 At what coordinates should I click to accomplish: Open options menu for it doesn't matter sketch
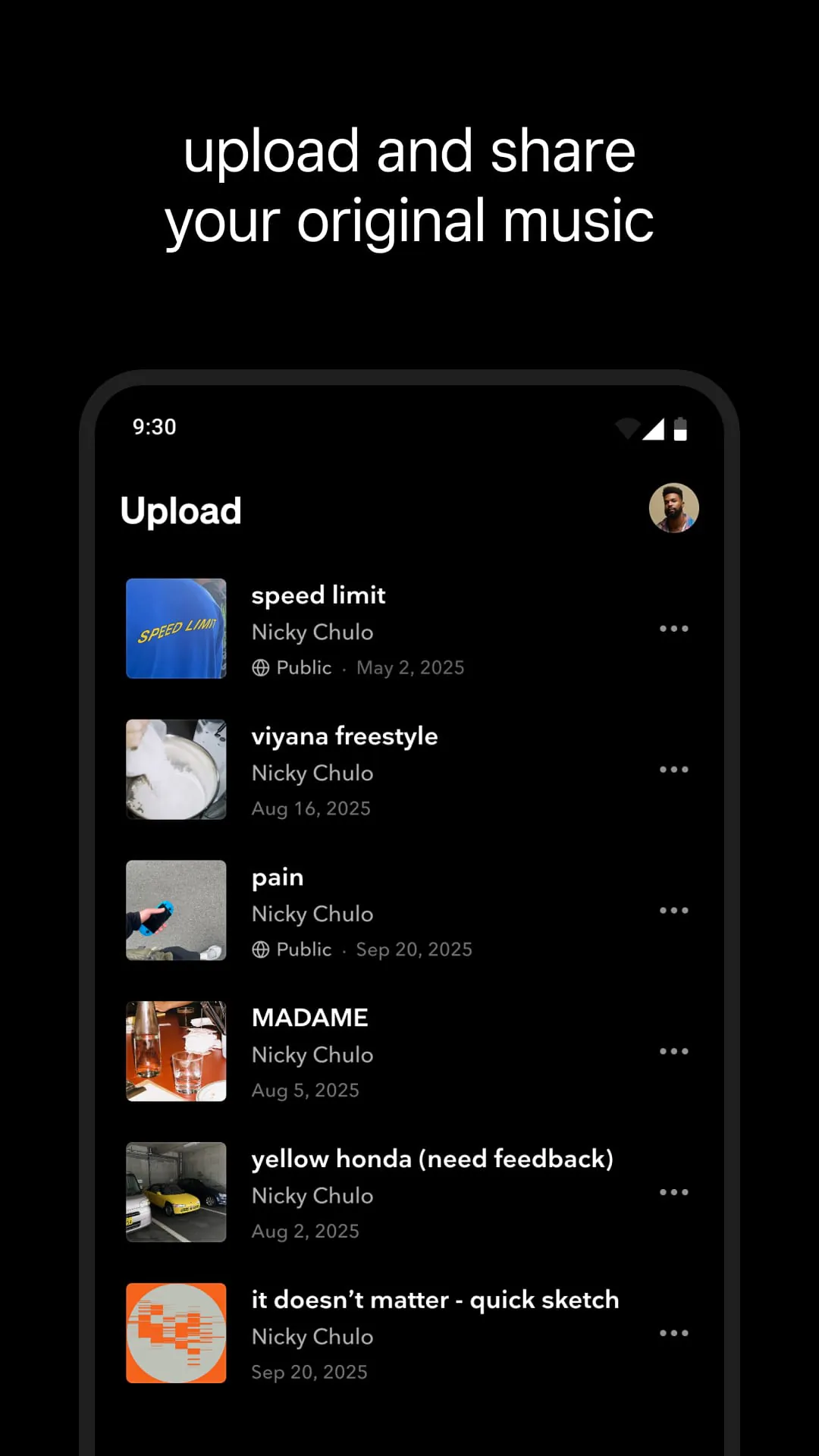click(674, 1333)
